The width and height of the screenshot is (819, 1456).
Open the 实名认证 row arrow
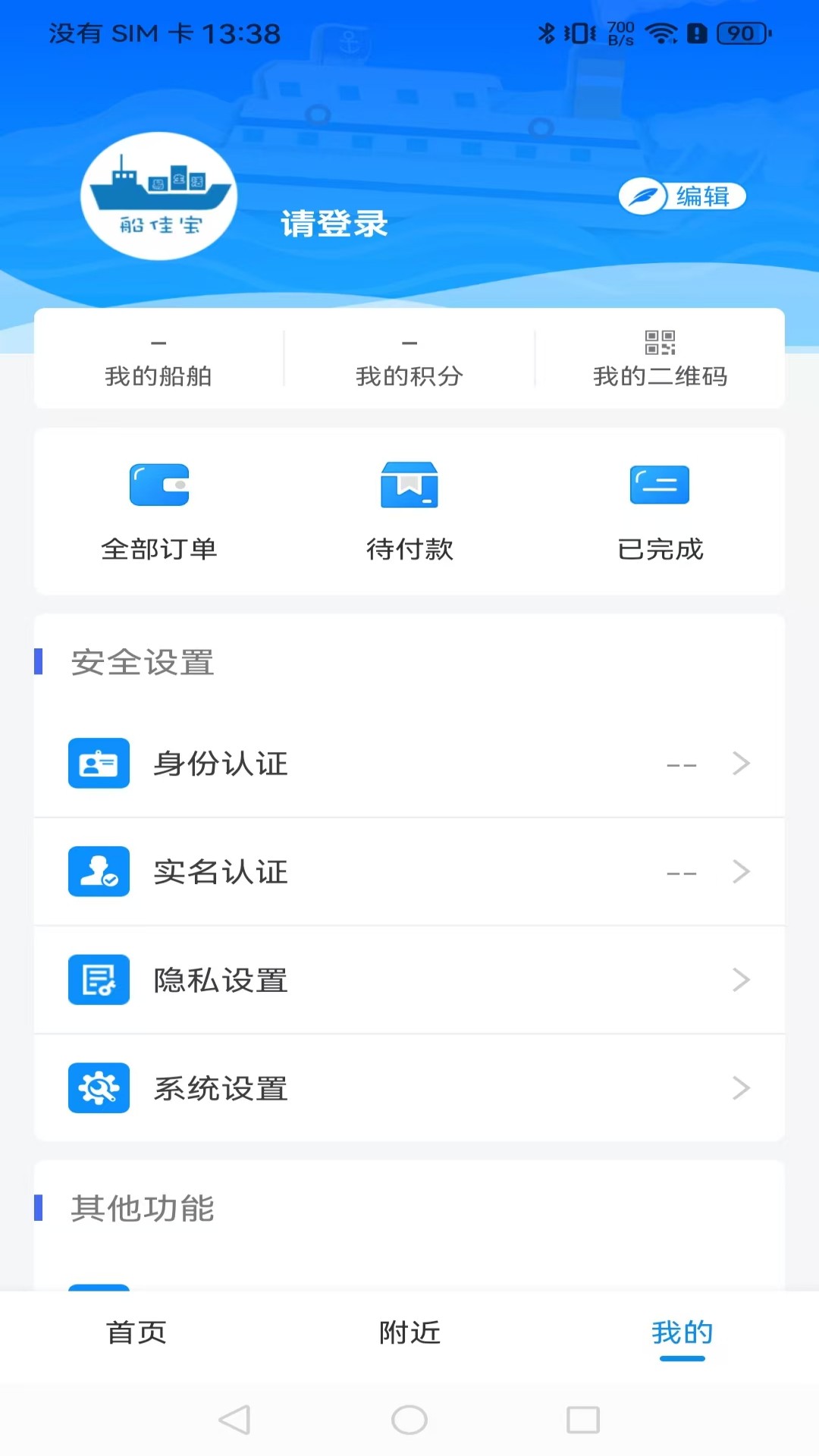coord(741,872)
